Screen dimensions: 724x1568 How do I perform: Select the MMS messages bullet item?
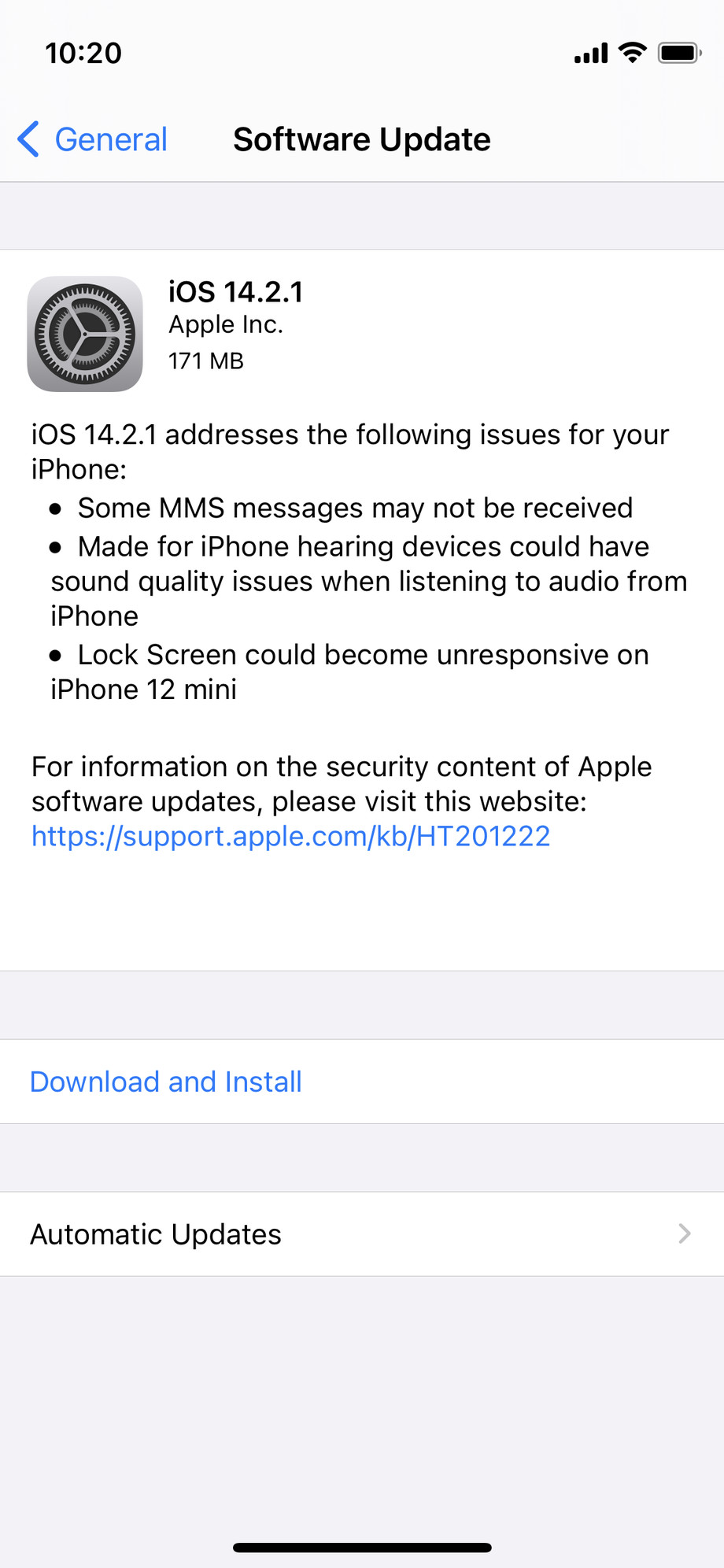tap(354, 508)
